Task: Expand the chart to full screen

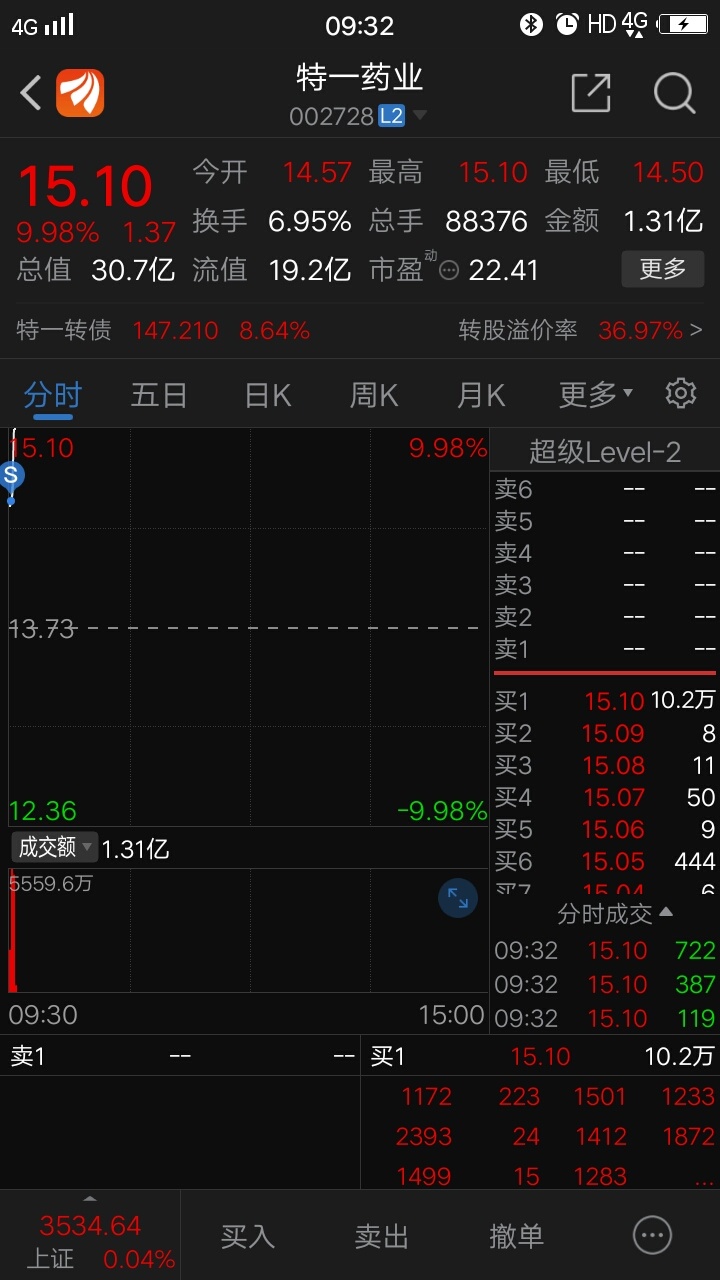Action: point(458,898)
